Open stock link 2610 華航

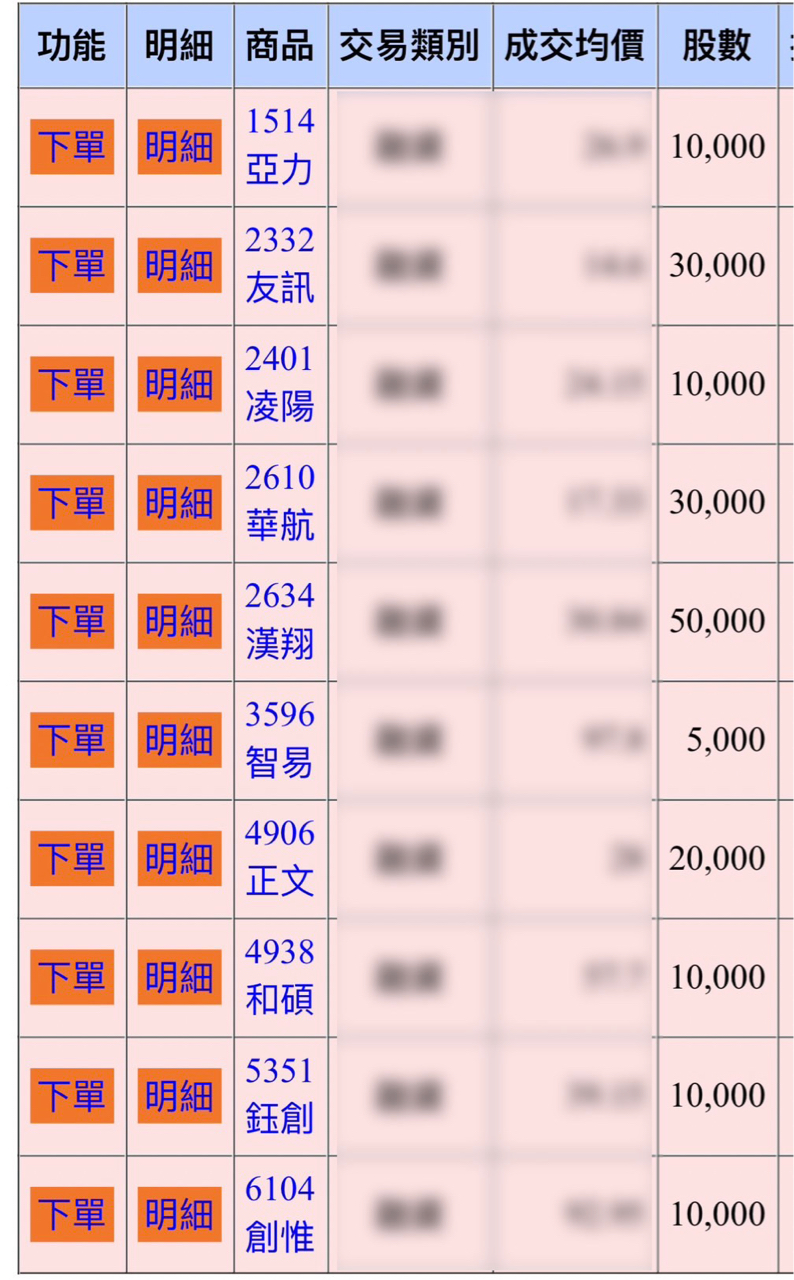click(x=280, y=502)
